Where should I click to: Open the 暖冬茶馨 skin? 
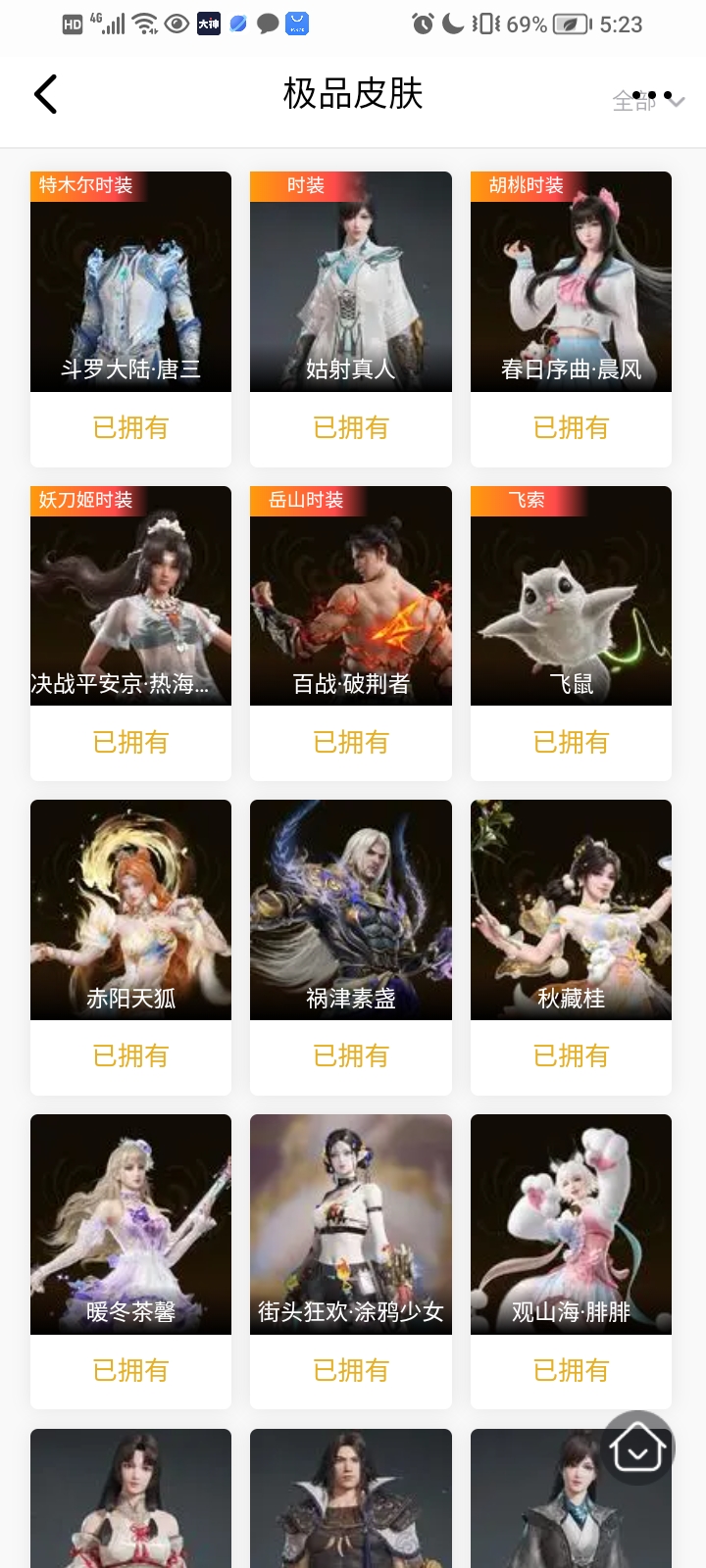pos(130,1224)
